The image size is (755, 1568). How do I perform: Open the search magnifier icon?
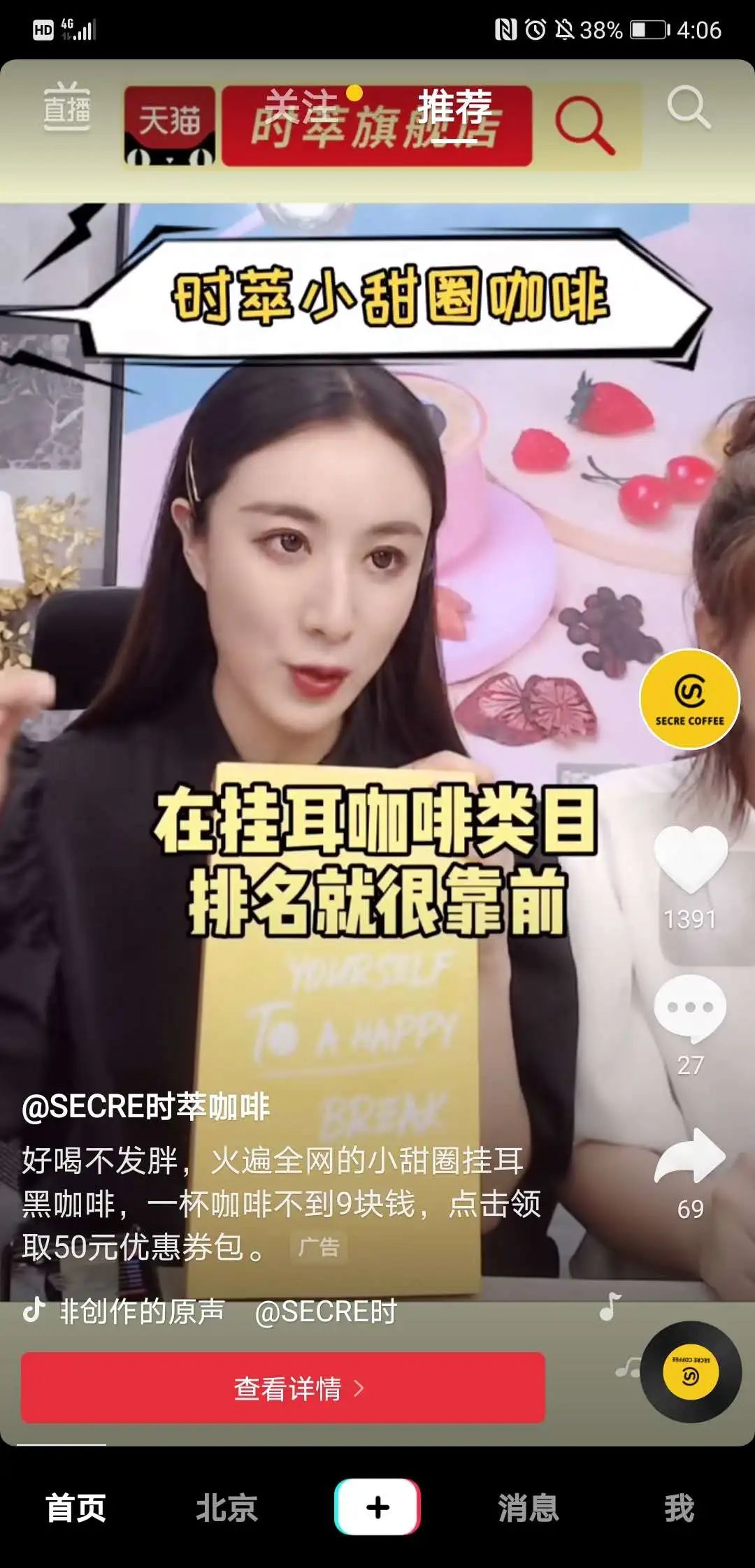(x=688, y=108)
